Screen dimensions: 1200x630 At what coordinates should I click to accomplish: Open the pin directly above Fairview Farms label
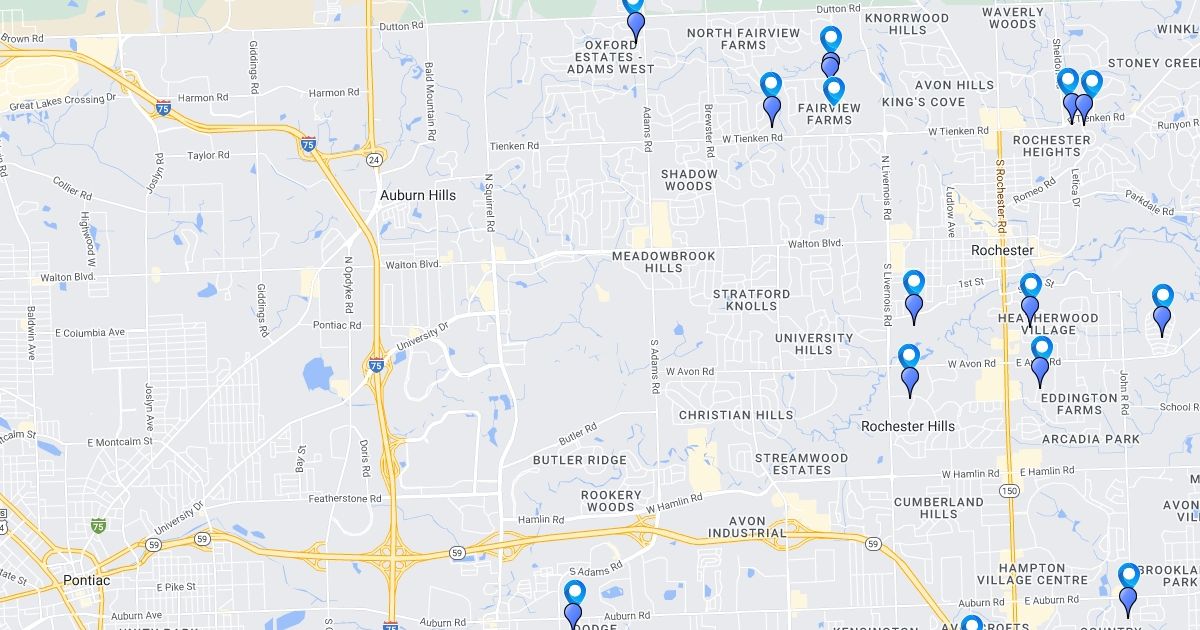pyautogui.click(x=834, y=90)
